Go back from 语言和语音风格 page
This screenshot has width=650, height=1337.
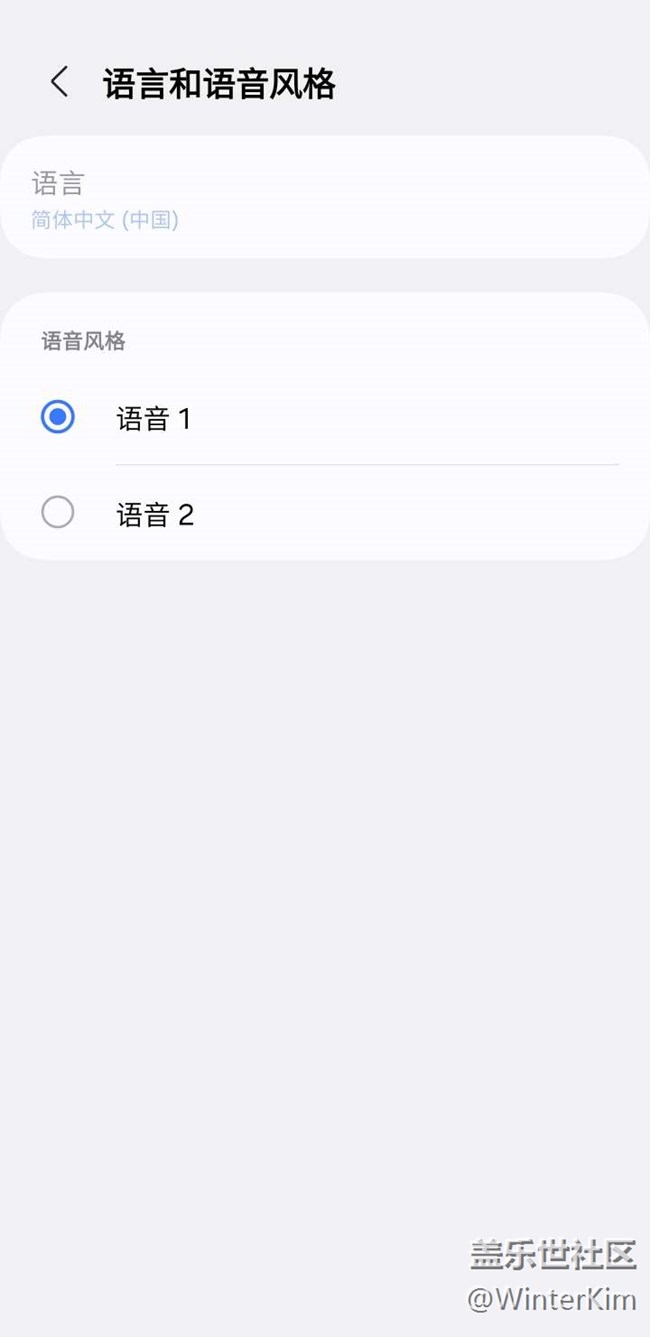click(60, 83)
